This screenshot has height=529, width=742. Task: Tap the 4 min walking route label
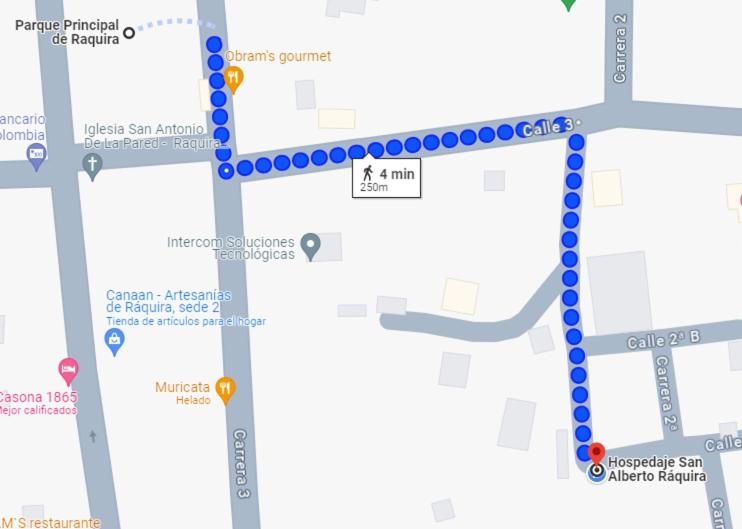point(386,178)
